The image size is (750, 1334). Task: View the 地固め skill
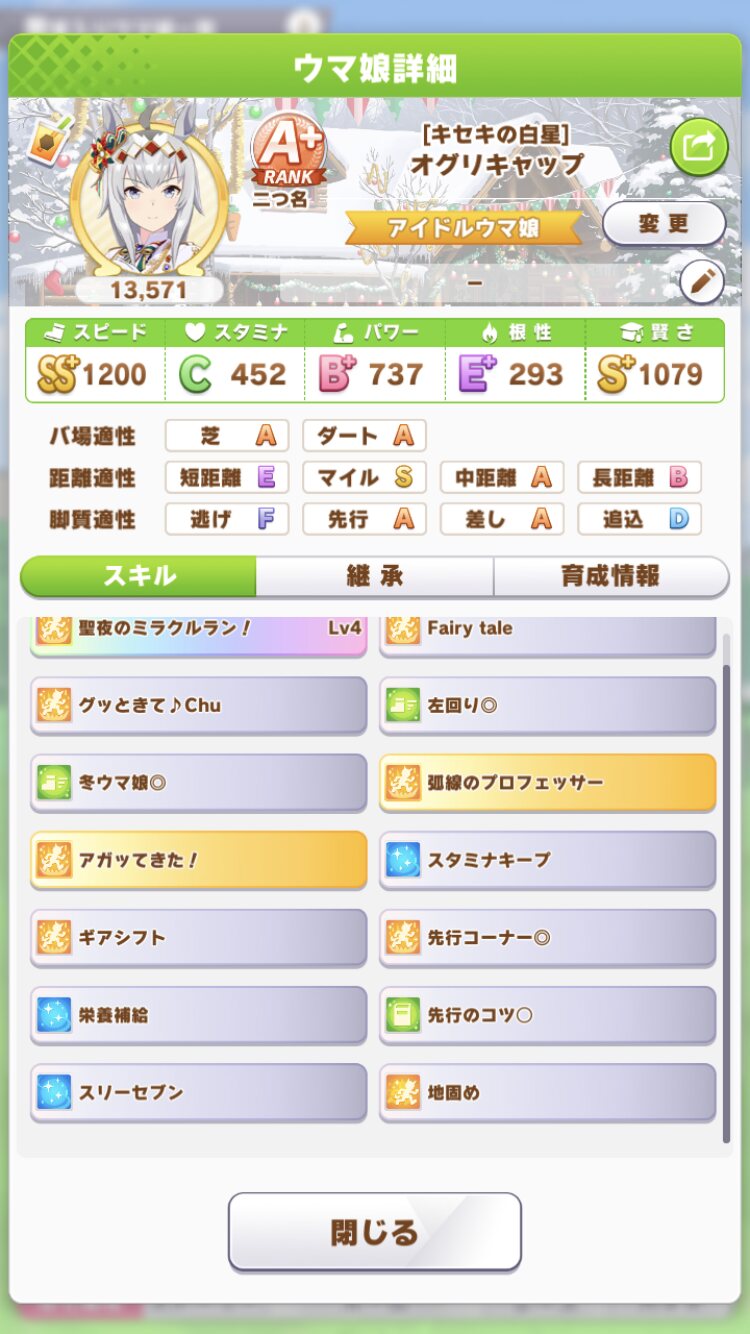coord(548,1092)
